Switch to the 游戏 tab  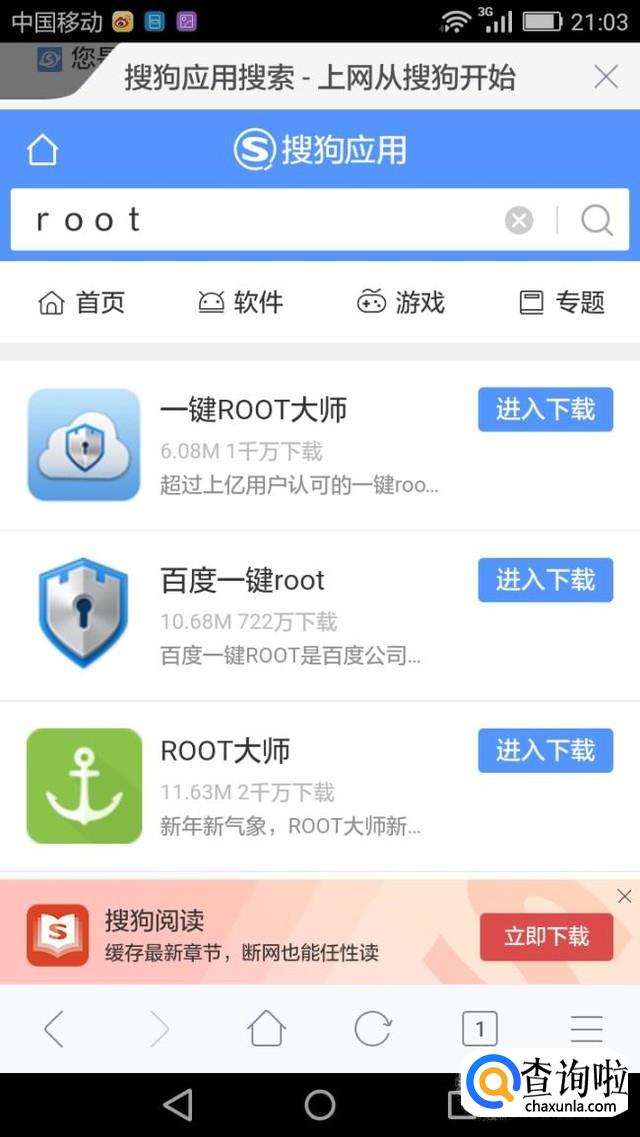click(x=400, y=302)
